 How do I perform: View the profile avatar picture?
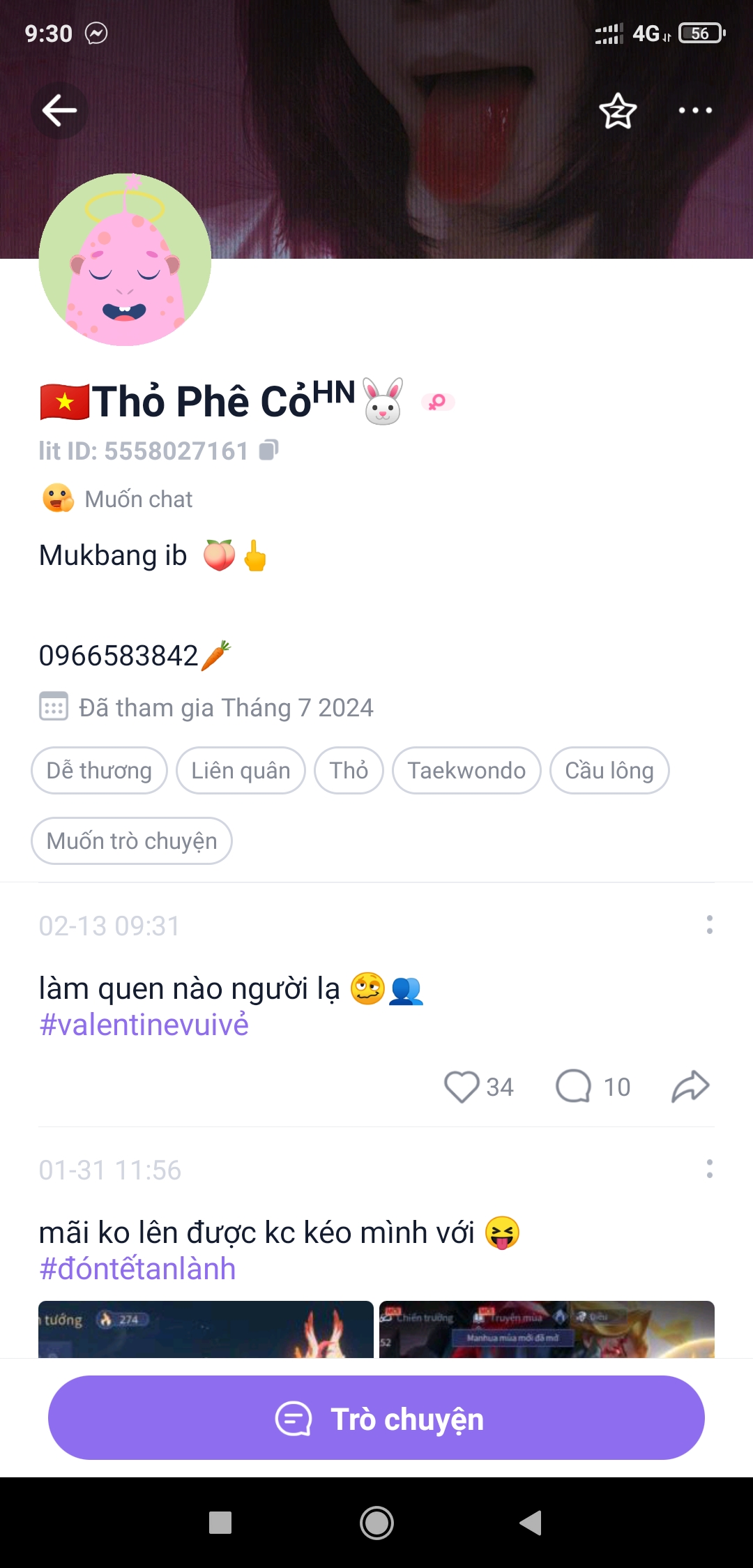pos(125,259)
